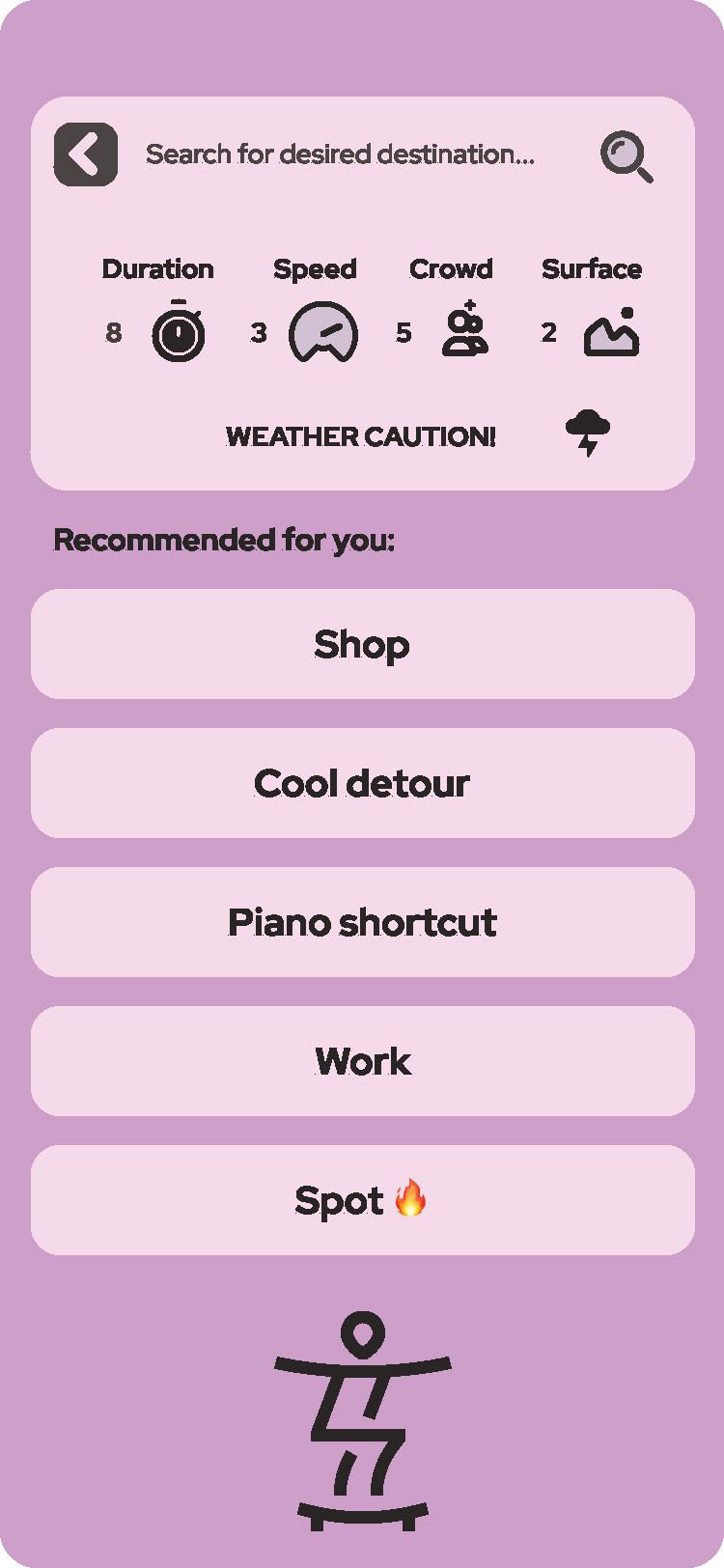Open the Spot recommendation
Image resolution: width=724 pixels, height=1568 pixels.
[363, 1200]
